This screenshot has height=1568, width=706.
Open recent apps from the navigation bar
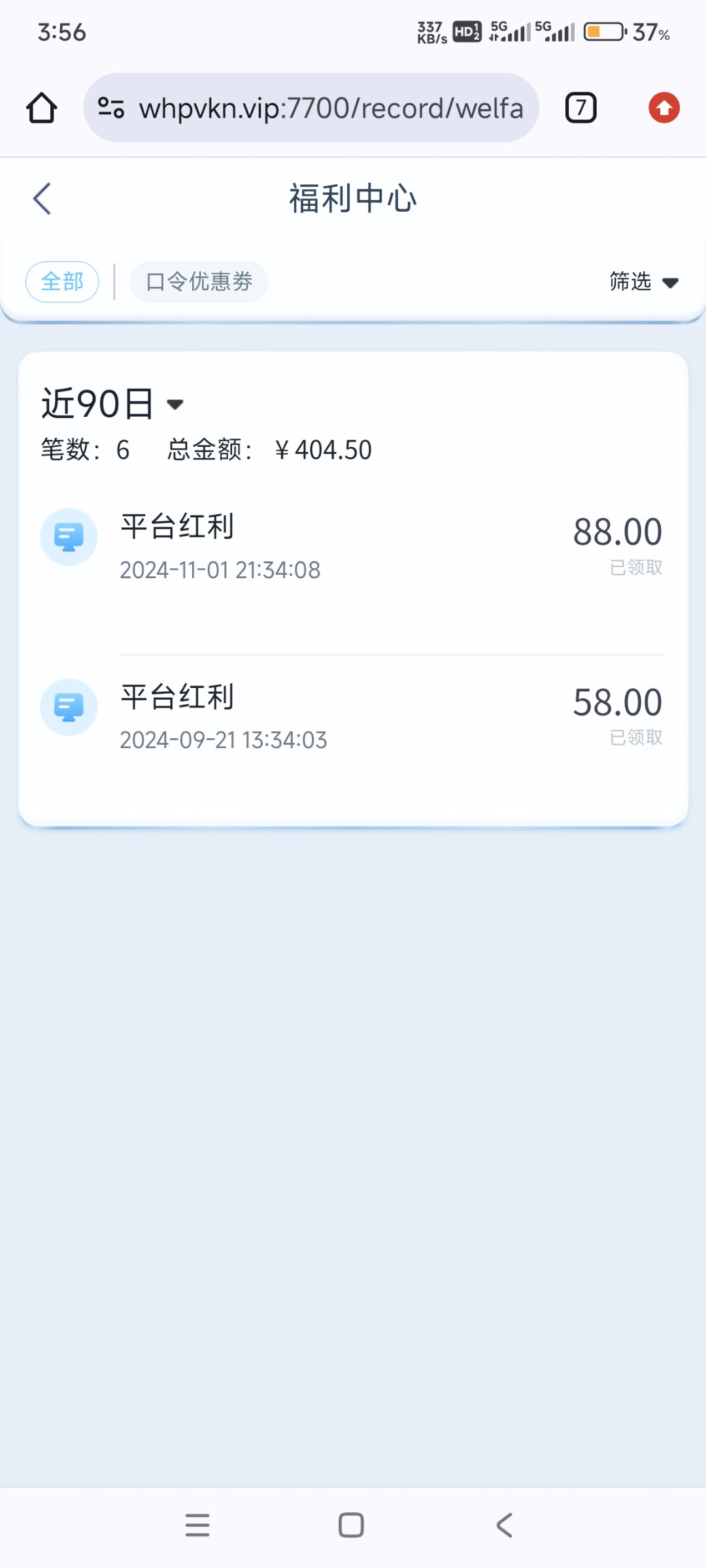coord(197,1525)
